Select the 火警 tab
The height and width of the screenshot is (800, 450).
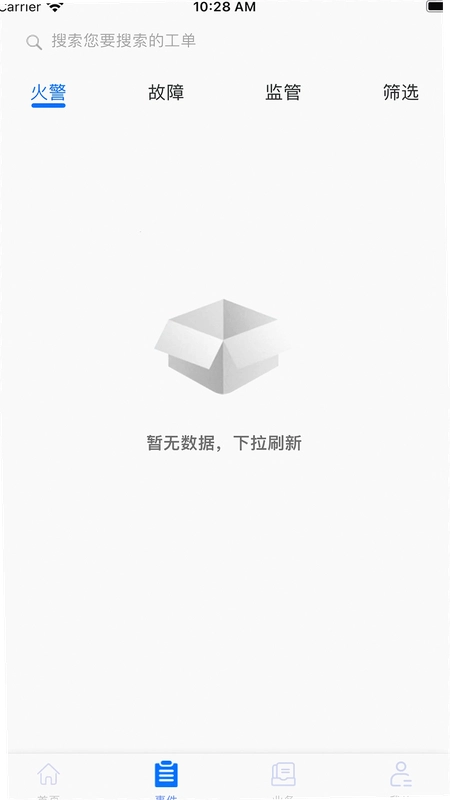coord(48,93)
